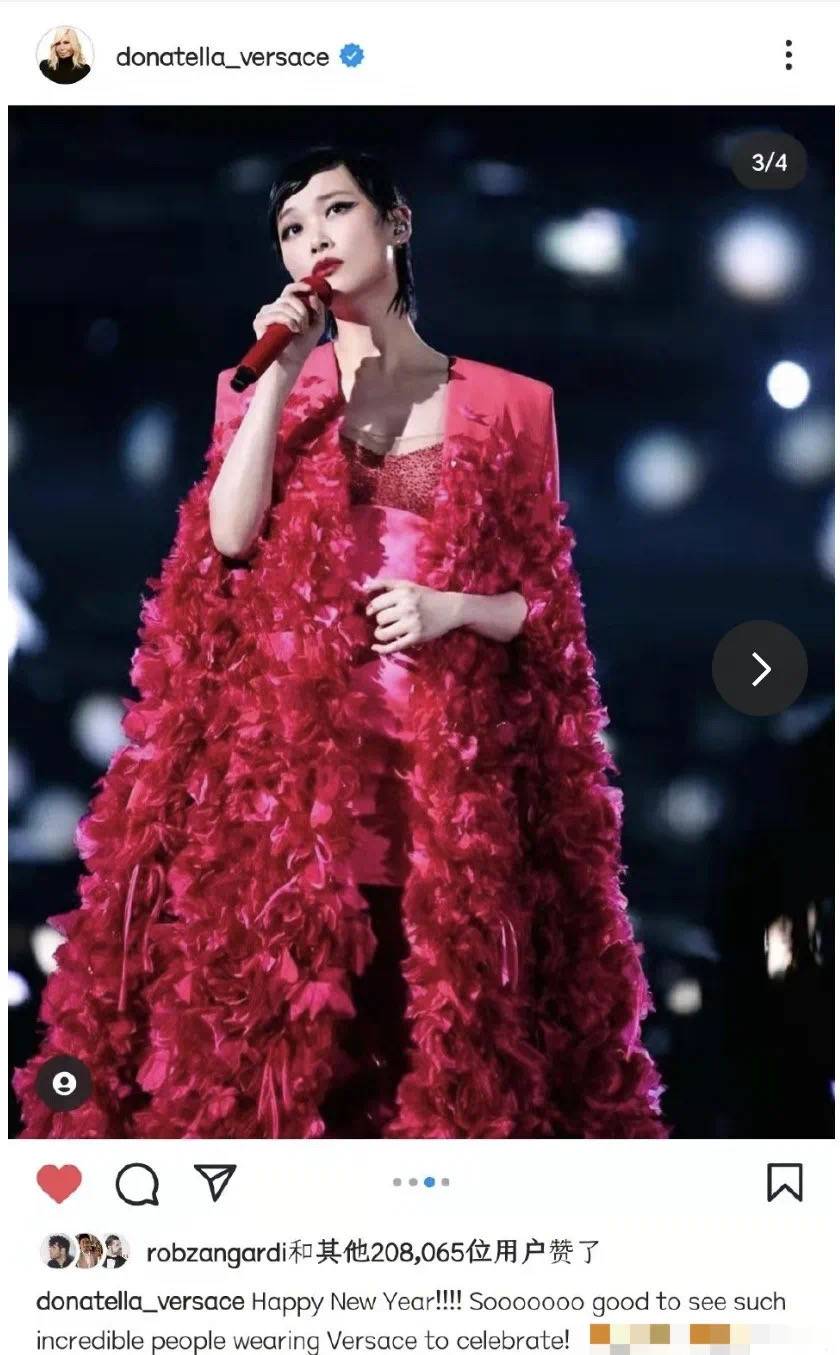Open comments on this post

(137, 1184)
